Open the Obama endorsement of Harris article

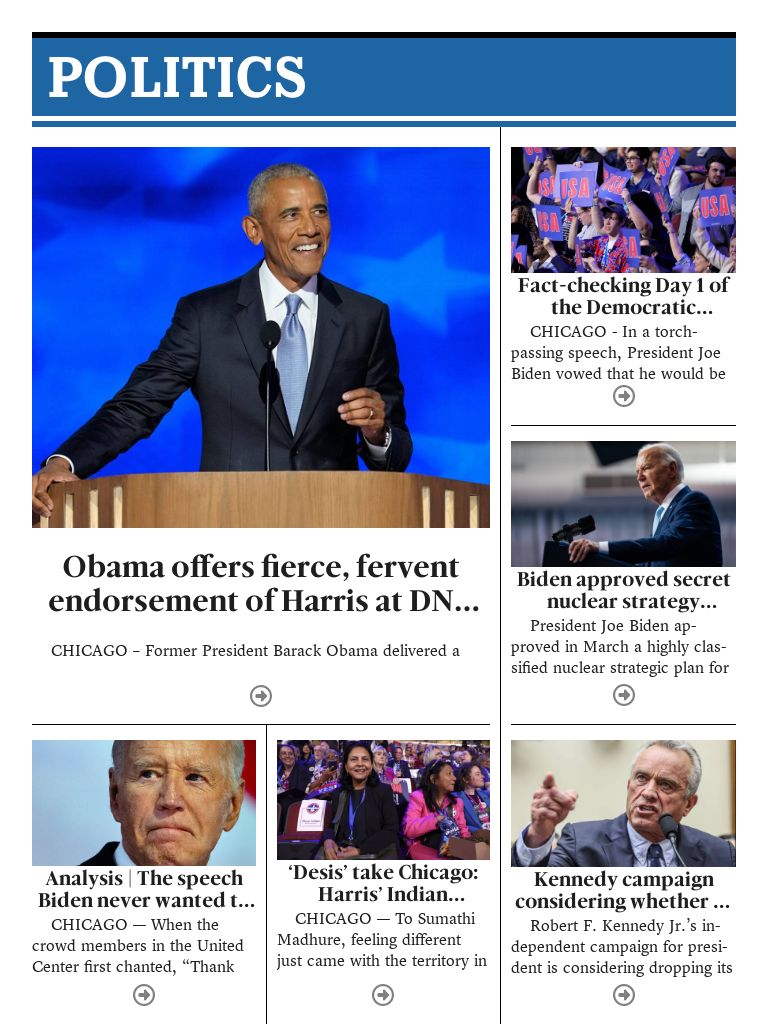point(261,337)
